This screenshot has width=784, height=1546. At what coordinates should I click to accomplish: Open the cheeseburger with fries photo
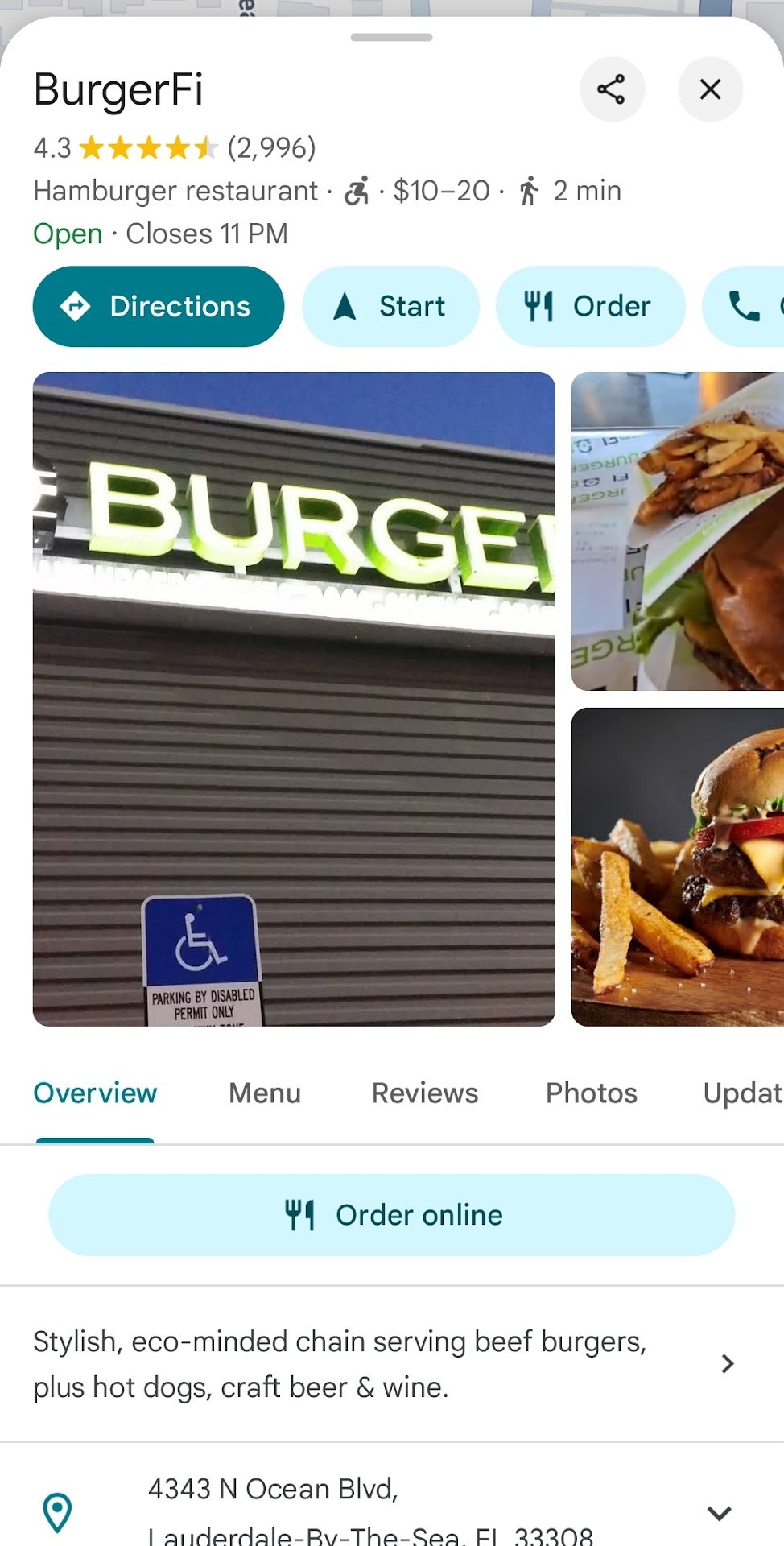click(x=678, y=866)
